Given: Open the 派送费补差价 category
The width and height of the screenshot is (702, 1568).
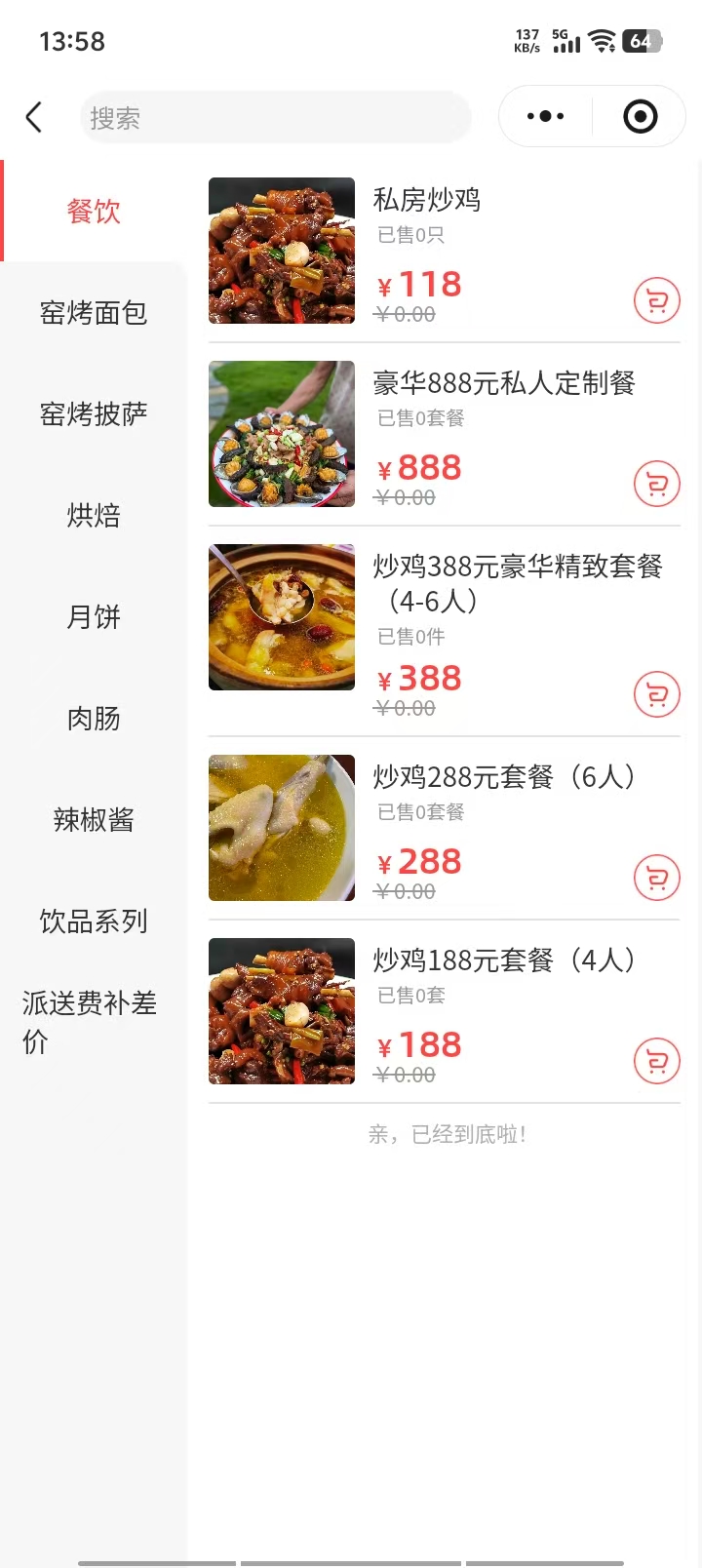Looking at the screenshot, I should [90, 1022].
